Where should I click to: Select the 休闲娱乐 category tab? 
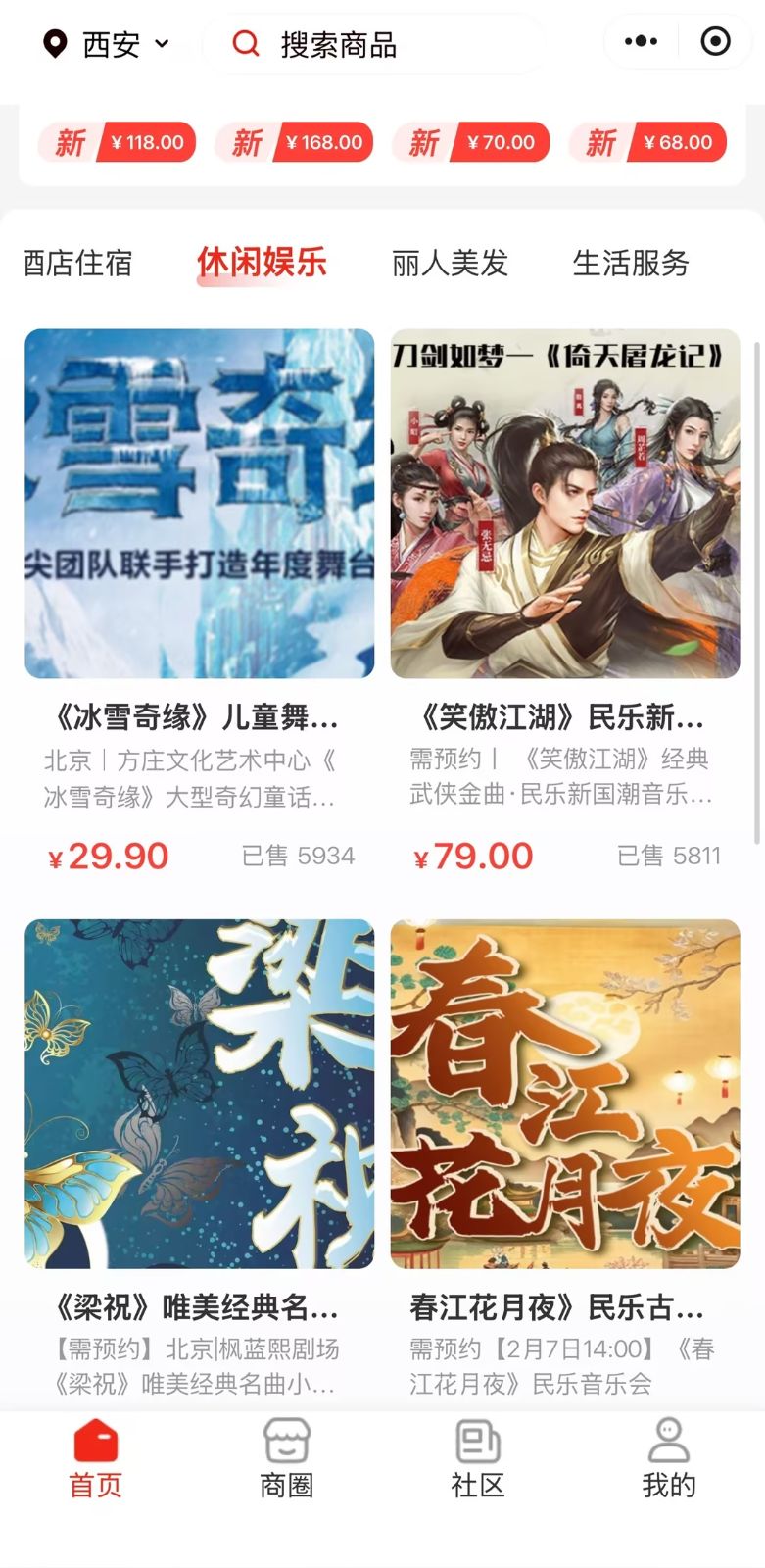coord(262,263)
